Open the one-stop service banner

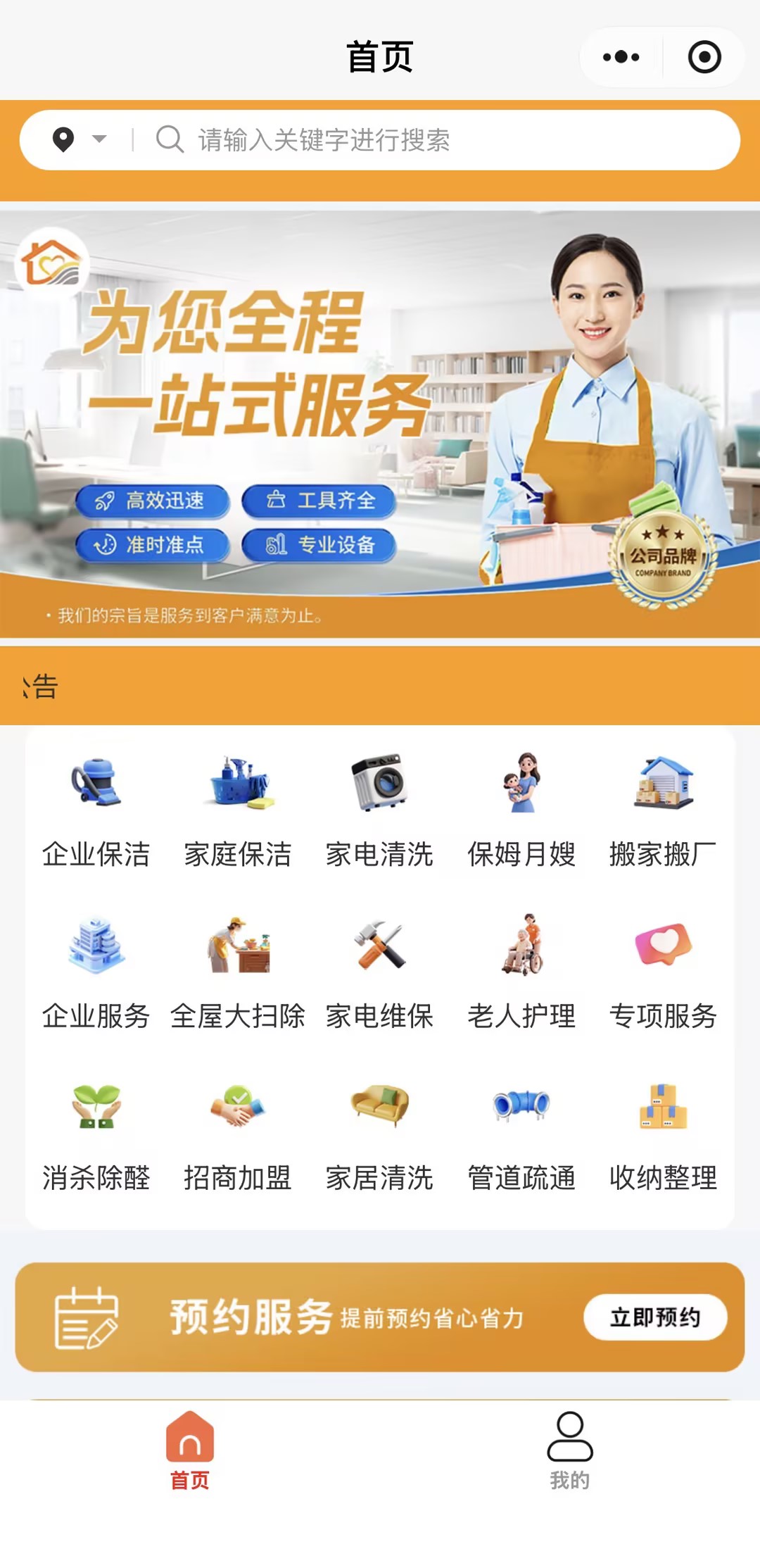pyautogui.click(x=380, y=424)
